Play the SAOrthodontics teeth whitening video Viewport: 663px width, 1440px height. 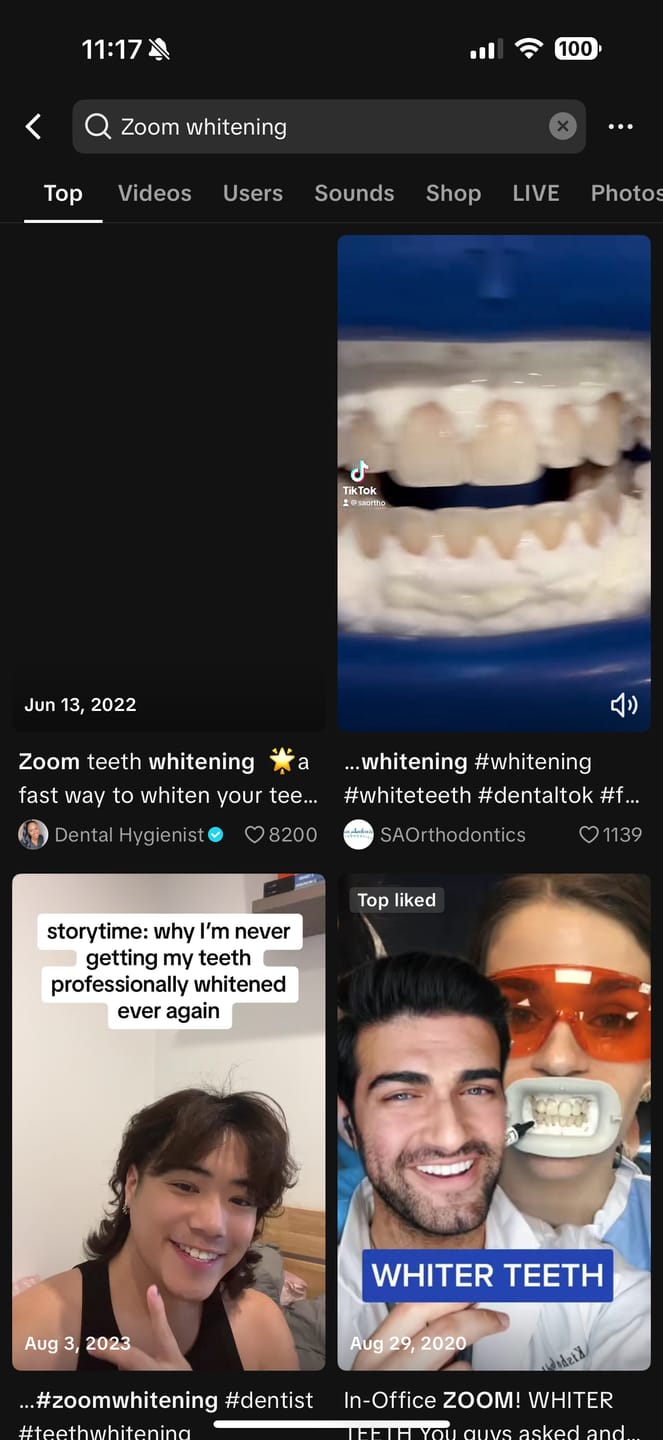pos(494,483)
